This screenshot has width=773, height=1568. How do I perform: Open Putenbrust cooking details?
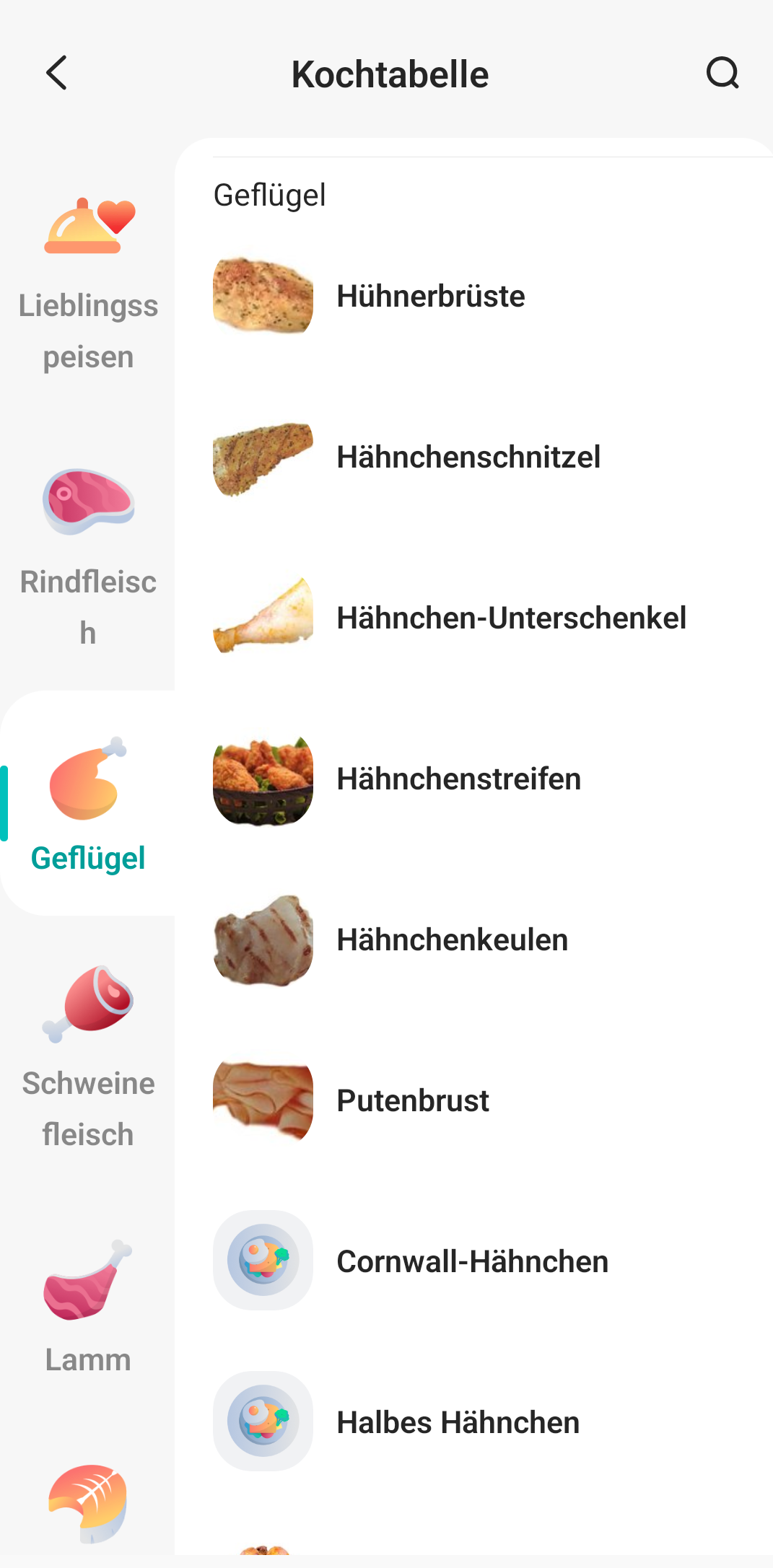413,1101
